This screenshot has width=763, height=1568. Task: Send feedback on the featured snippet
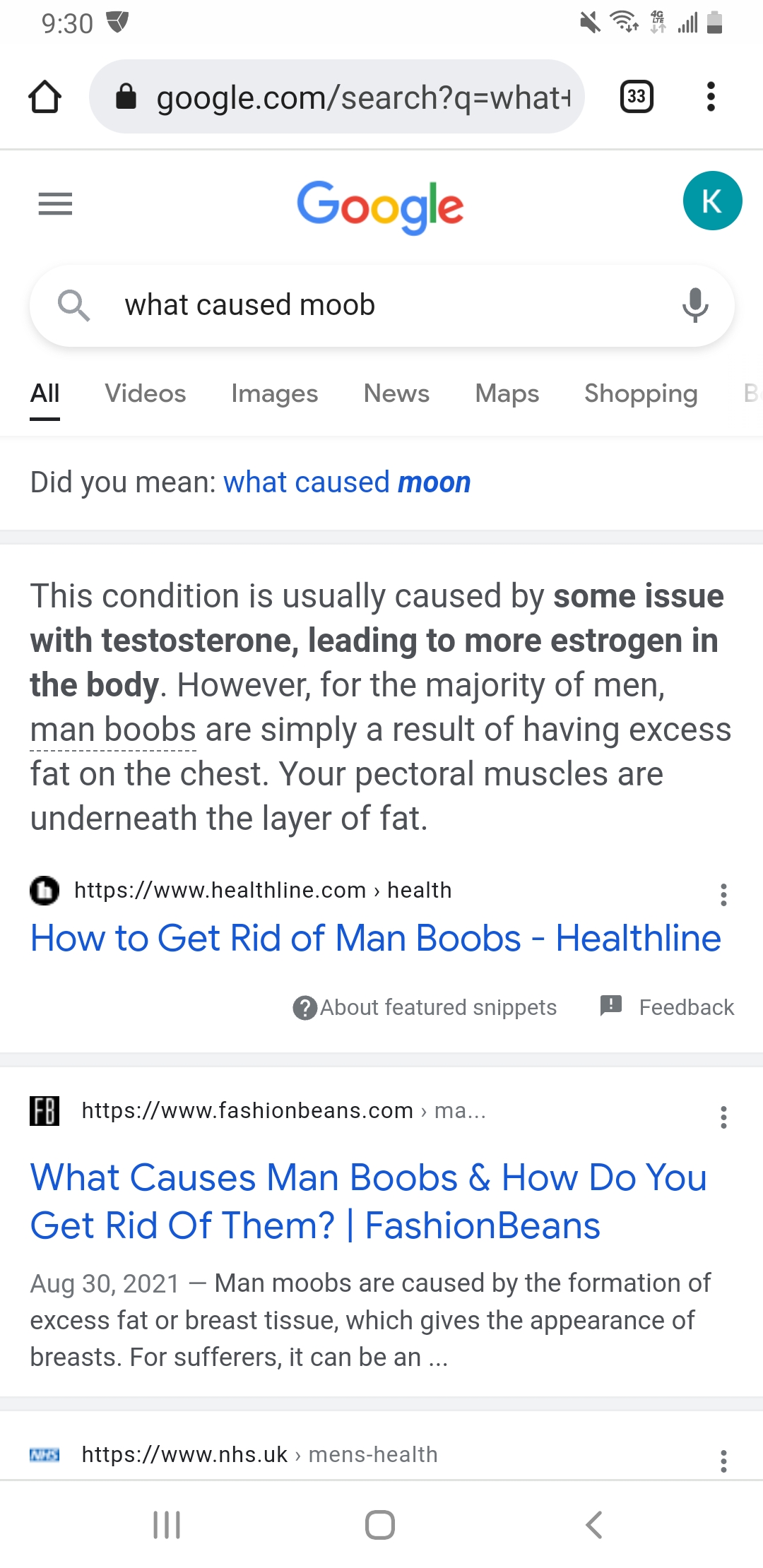click(x=668, y=1007)
